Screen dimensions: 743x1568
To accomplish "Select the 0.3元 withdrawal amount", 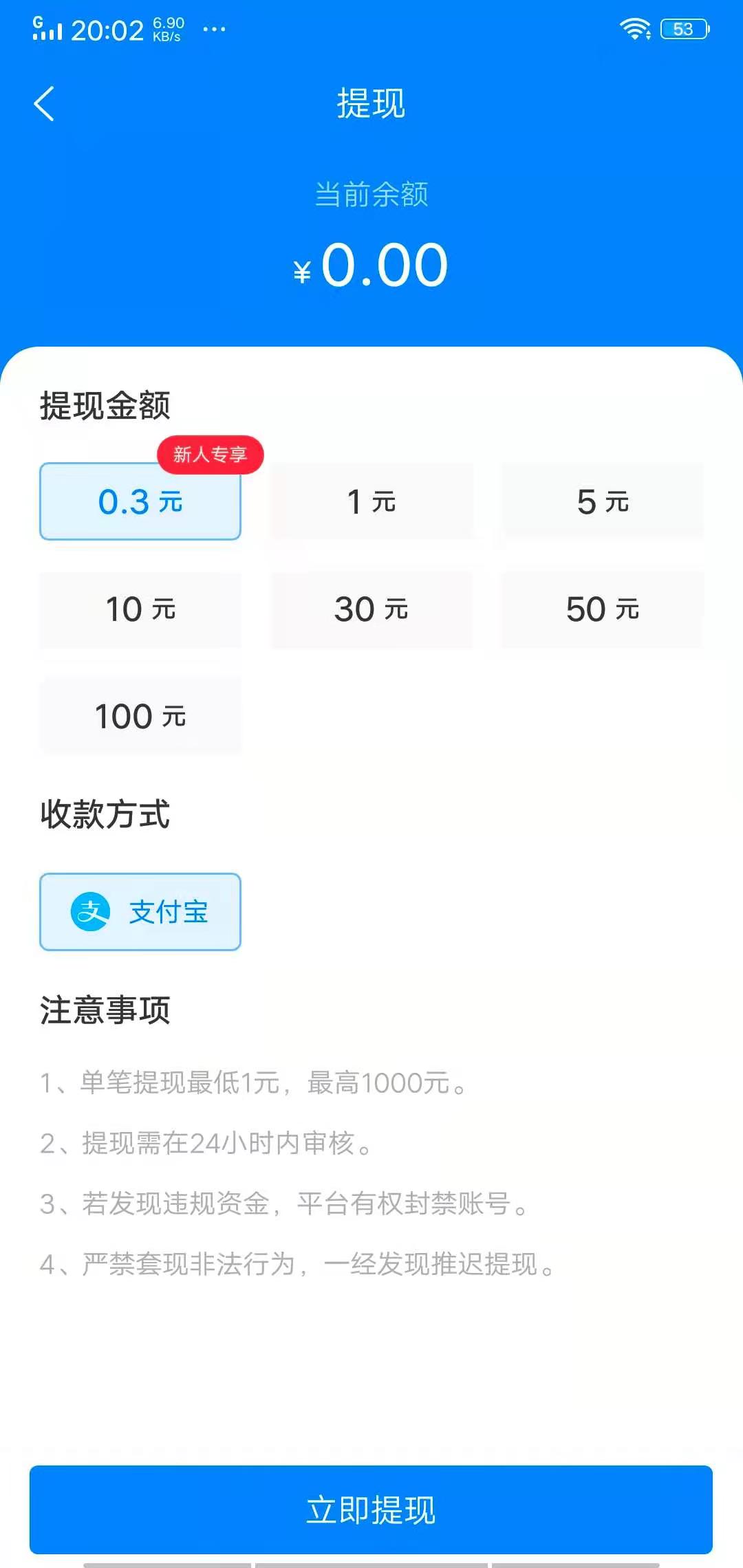I will (x=140, y=502).
